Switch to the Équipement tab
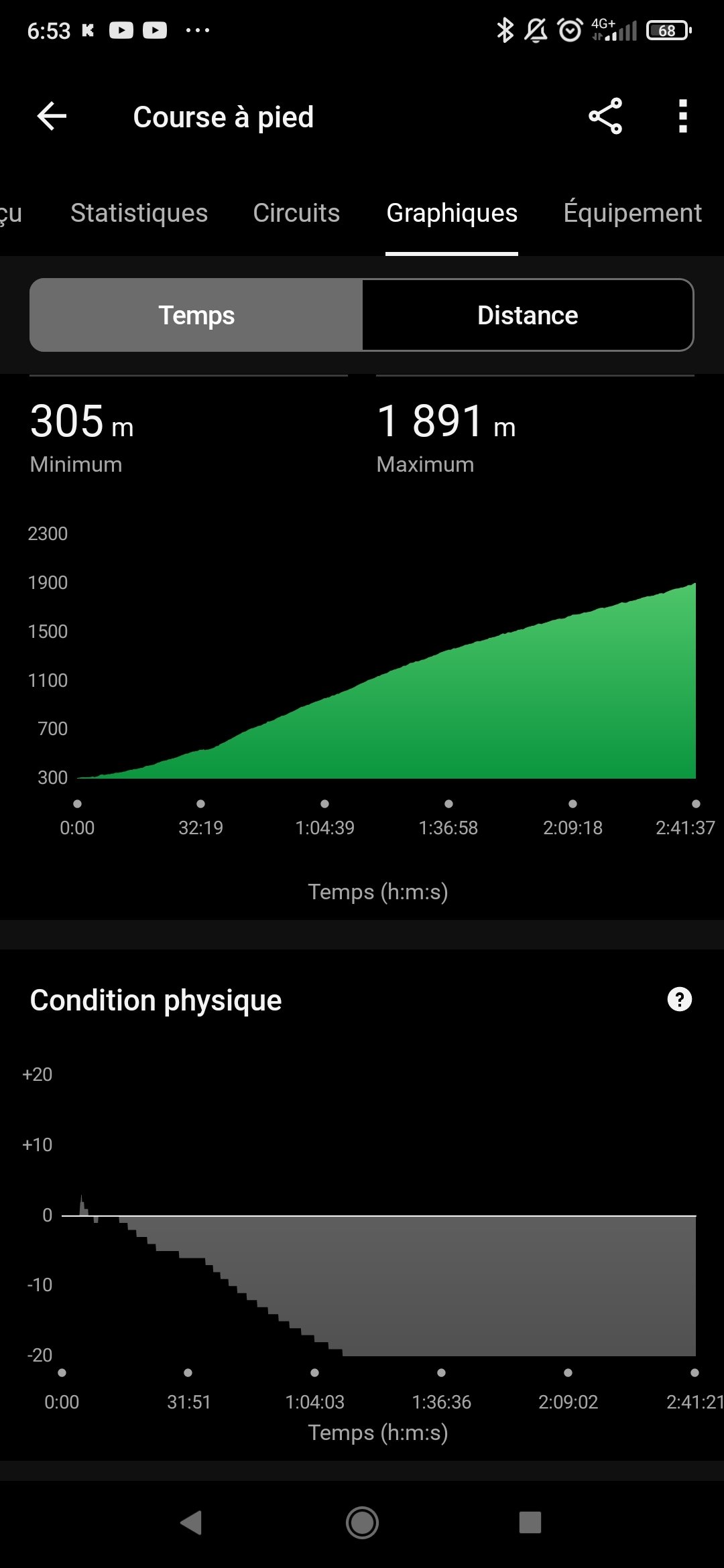 pyautogui.click(x=632, y=212)
